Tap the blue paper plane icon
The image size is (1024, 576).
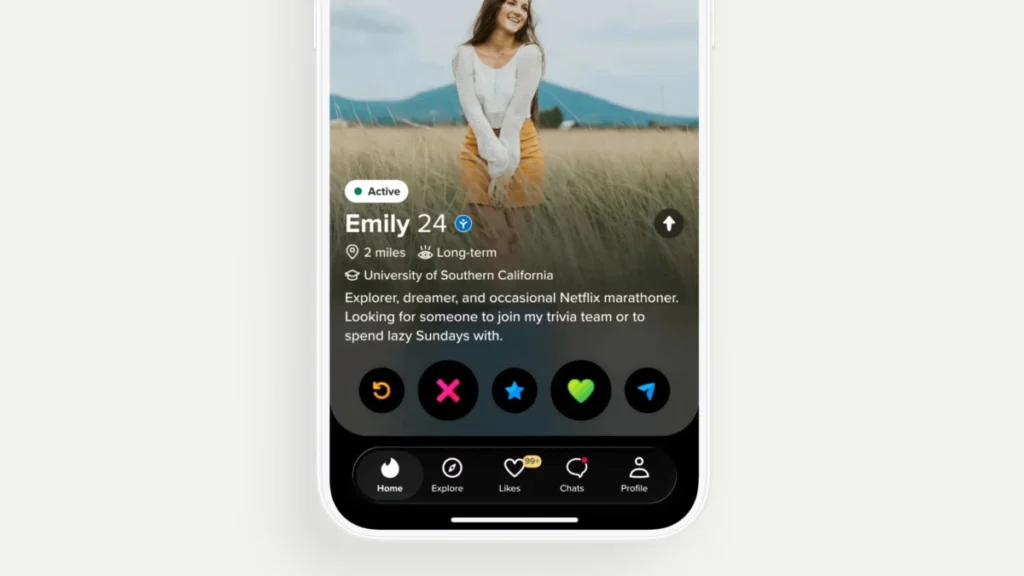(647, 390)
